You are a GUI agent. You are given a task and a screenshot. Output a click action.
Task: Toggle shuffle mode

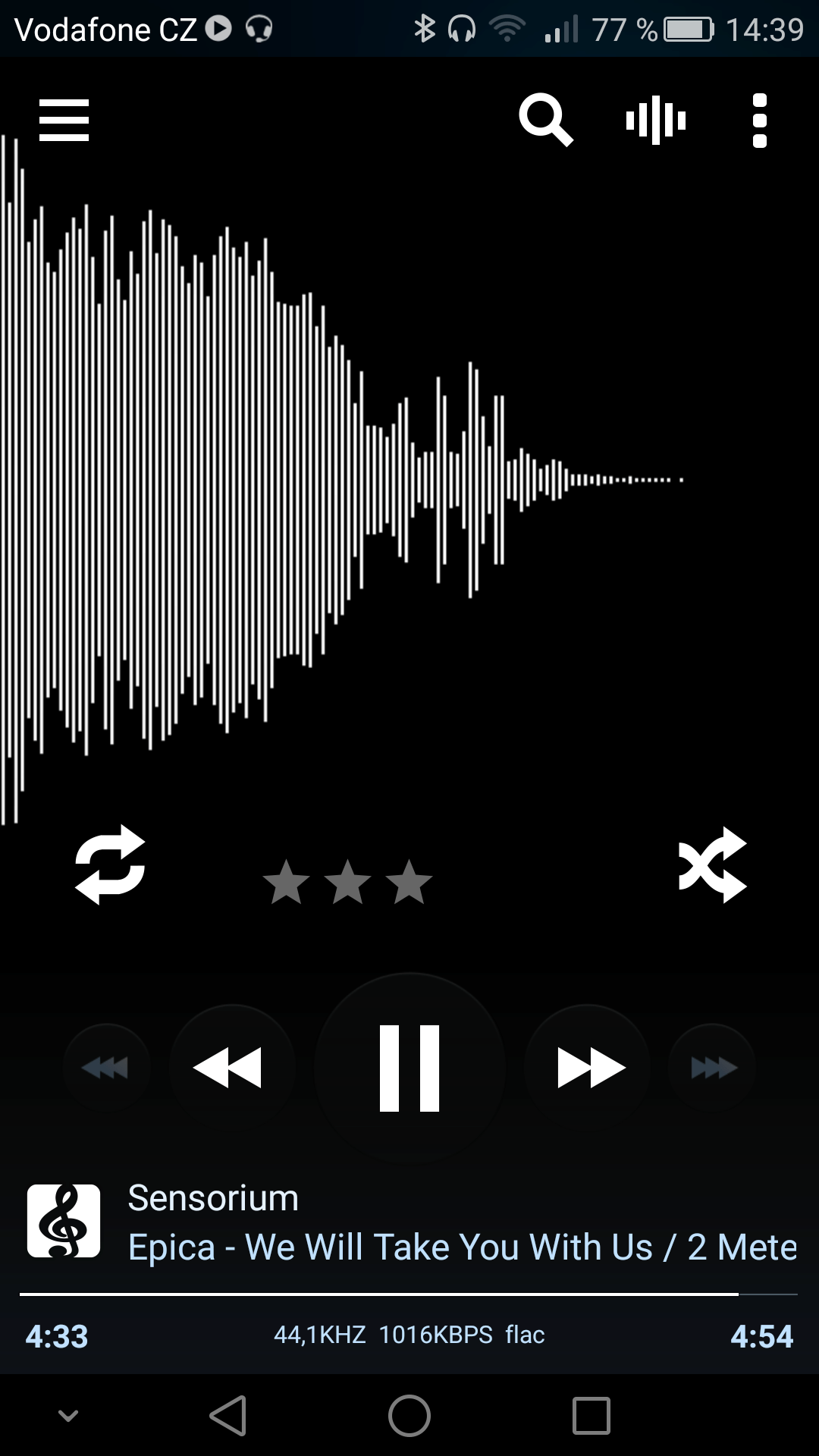[x=713, y=864]
